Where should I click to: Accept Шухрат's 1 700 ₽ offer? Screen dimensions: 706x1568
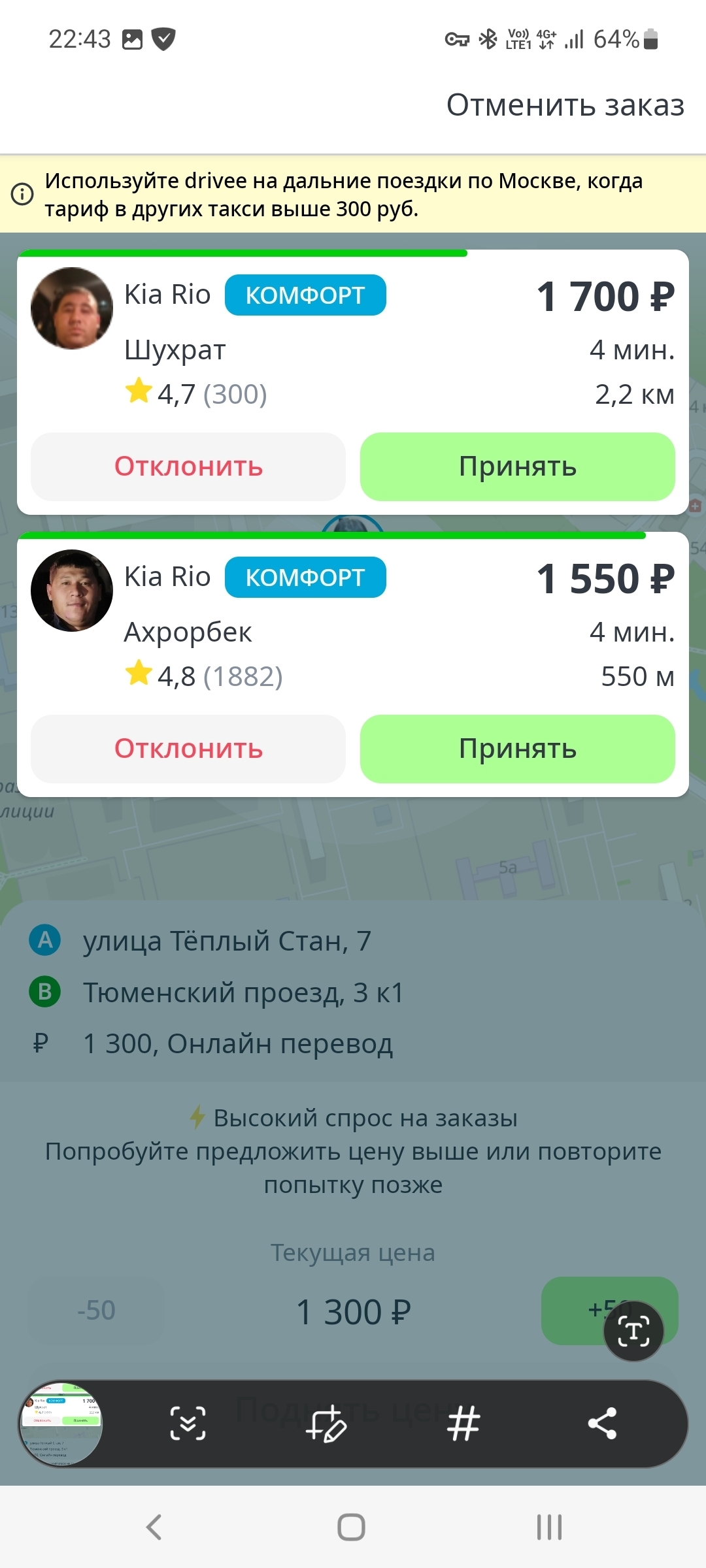[x=517, y=466]
